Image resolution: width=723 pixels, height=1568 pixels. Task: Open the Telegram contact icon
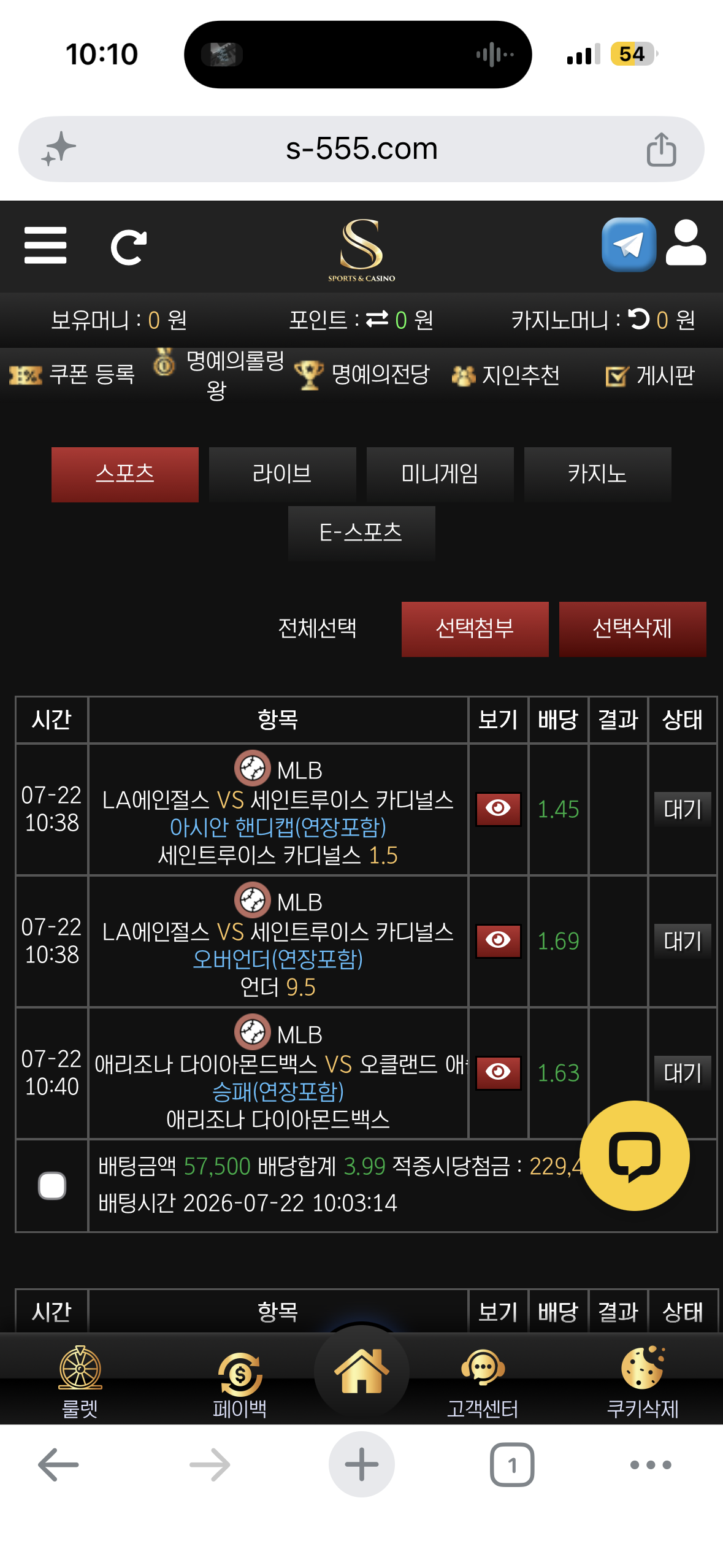(x=629, y=245)
